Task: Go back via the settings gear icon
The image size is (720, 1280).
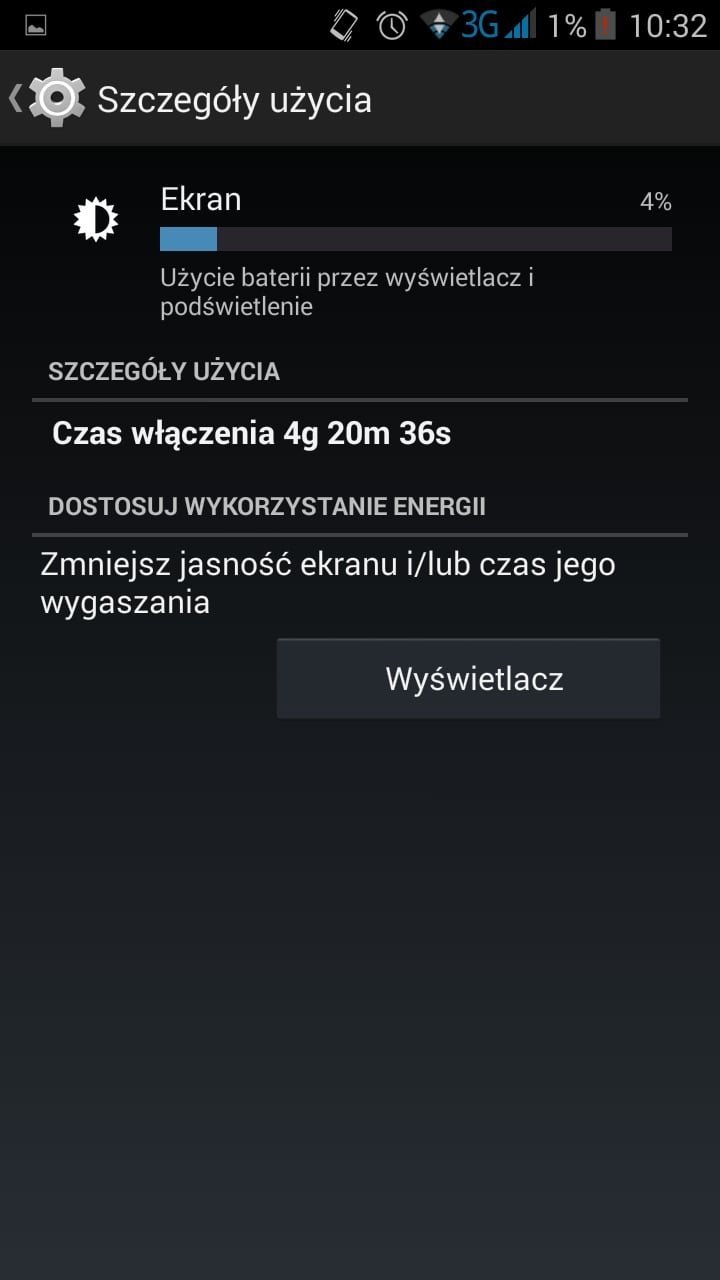Action: point(57,98)
